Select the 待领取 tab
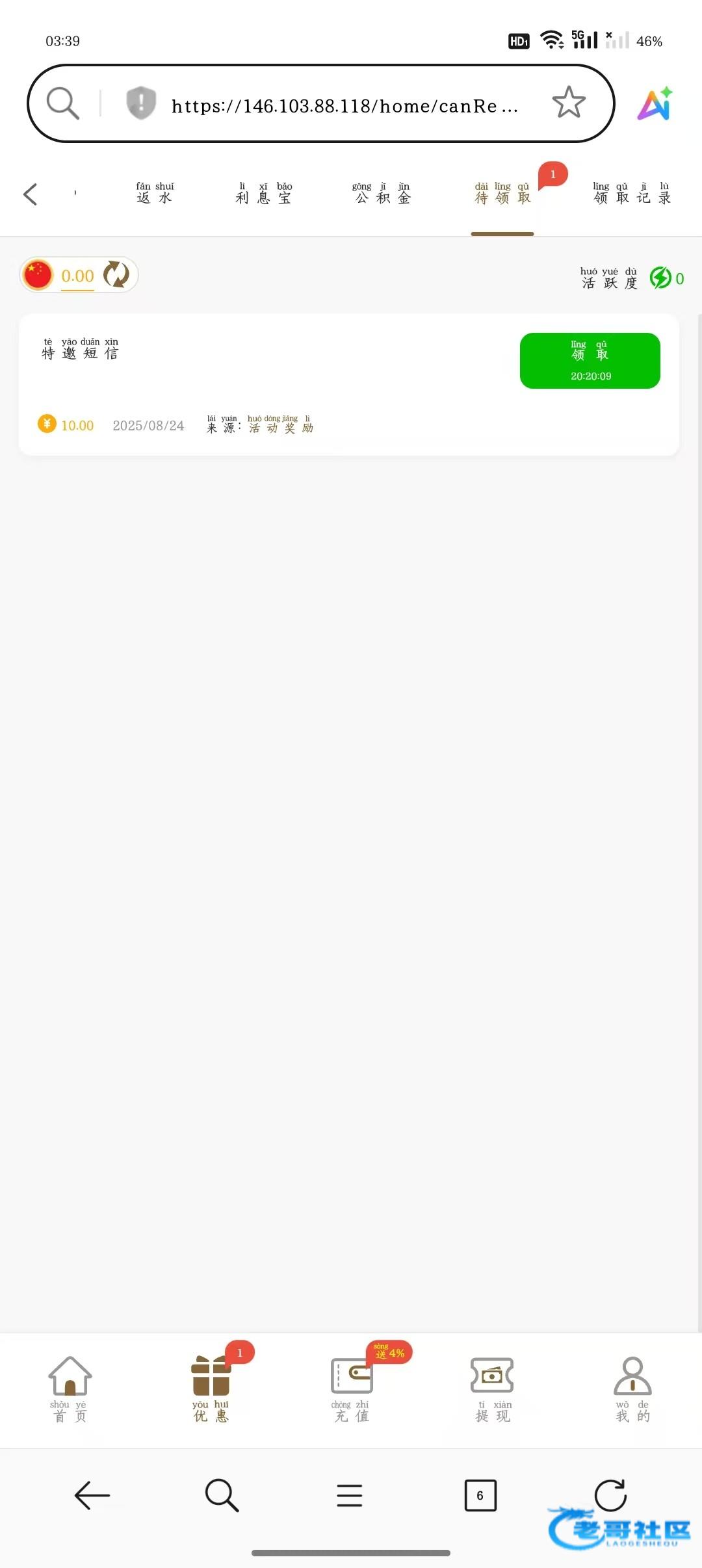This screenshot has height=1568, width=702. (x=502, y=194)
